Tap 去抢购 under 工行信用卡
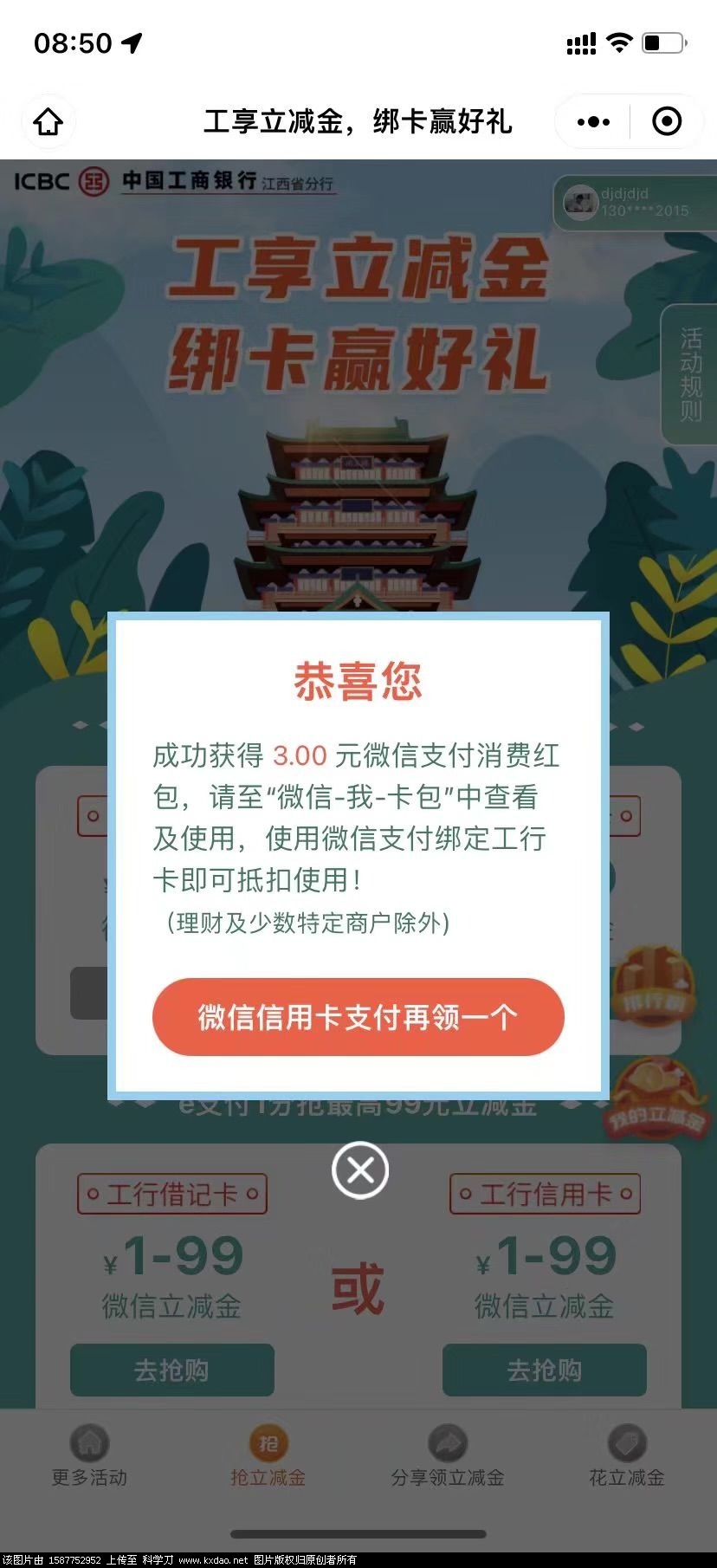Screen dimensions: 717x1568 544,1370
